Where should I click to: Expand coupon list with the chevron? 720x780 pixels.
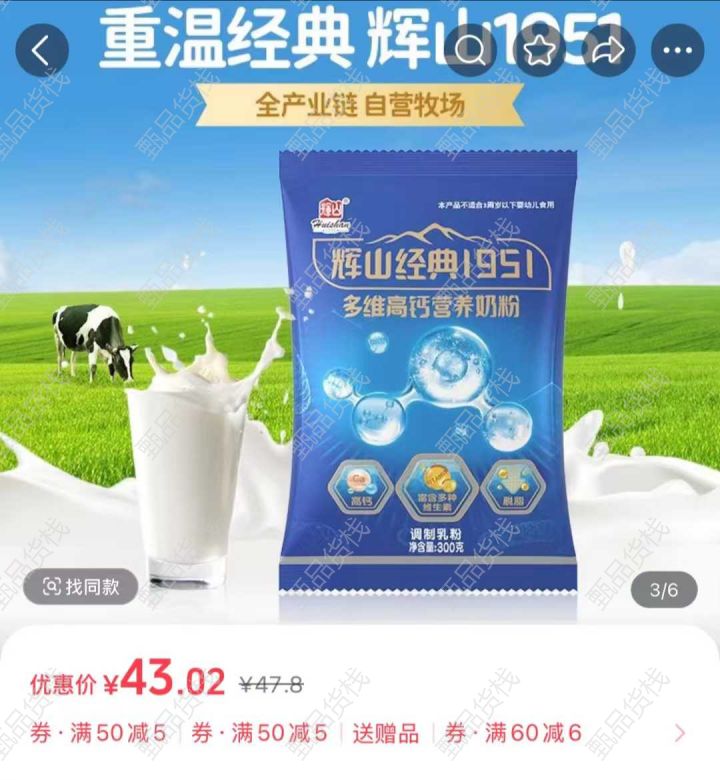pyautogui.click(x=681, y=733)
